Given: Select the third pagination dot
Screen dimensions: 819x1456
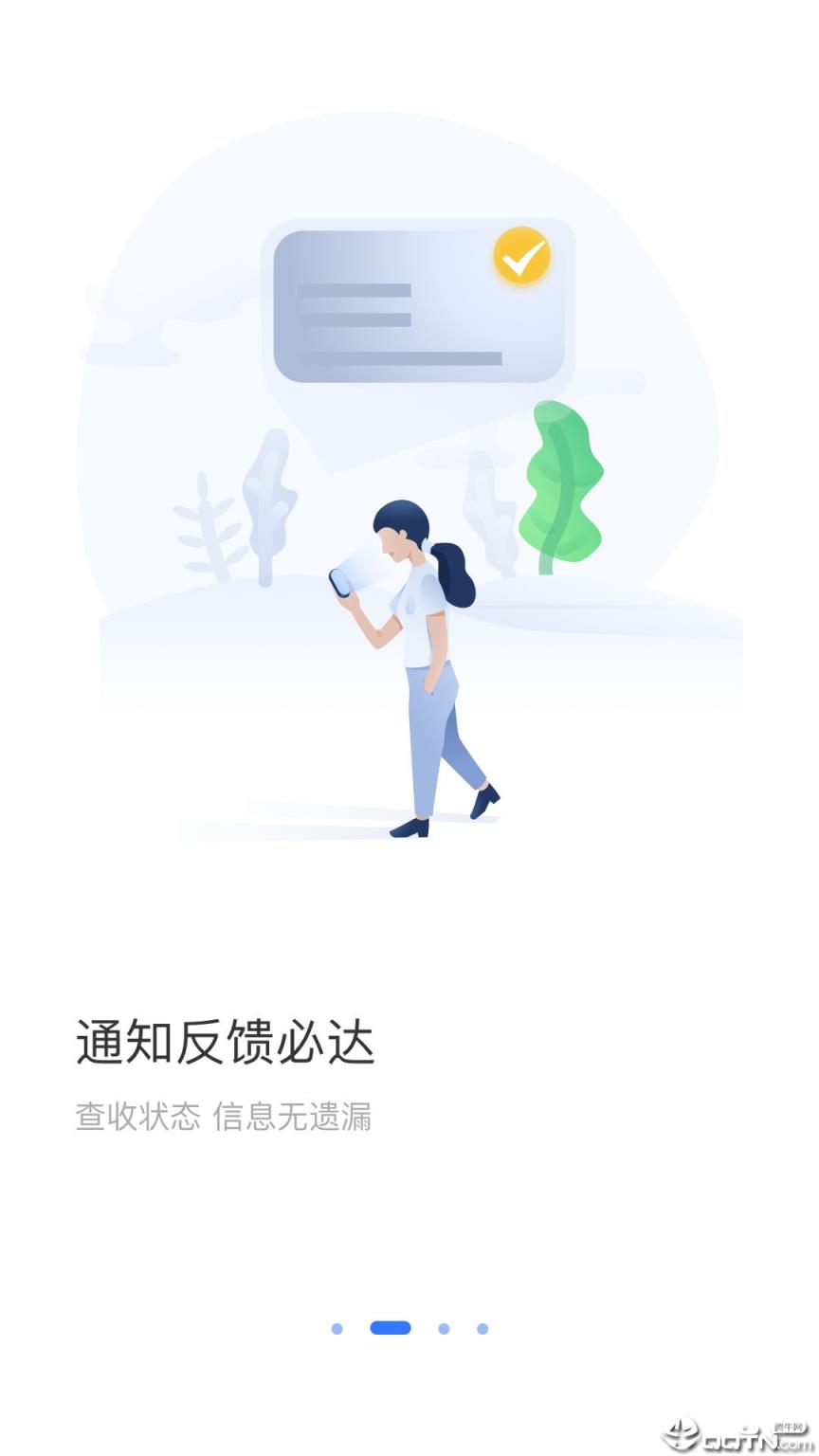Looking at the screenshot, I should 442,1327.
